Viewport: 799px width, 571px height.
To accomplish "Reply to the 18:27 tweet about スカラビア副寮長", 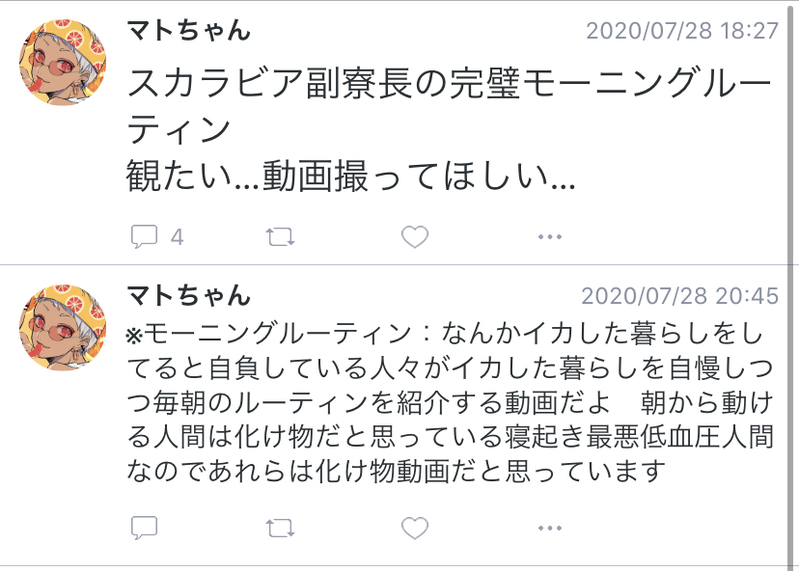I will tap(145, 237).
